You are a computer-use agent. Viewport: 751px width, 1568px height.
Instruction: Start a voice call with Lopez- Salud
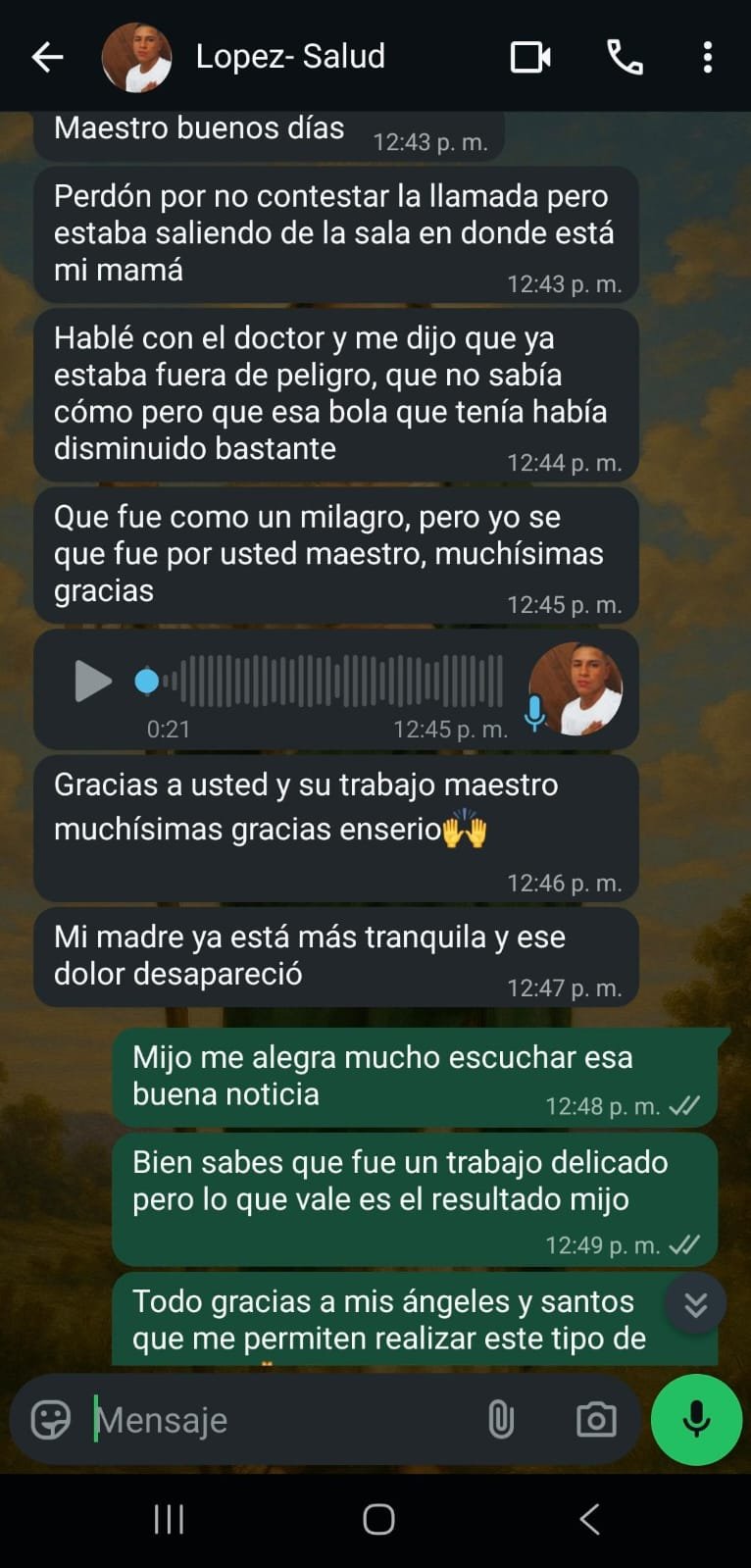tap(626, 58)
